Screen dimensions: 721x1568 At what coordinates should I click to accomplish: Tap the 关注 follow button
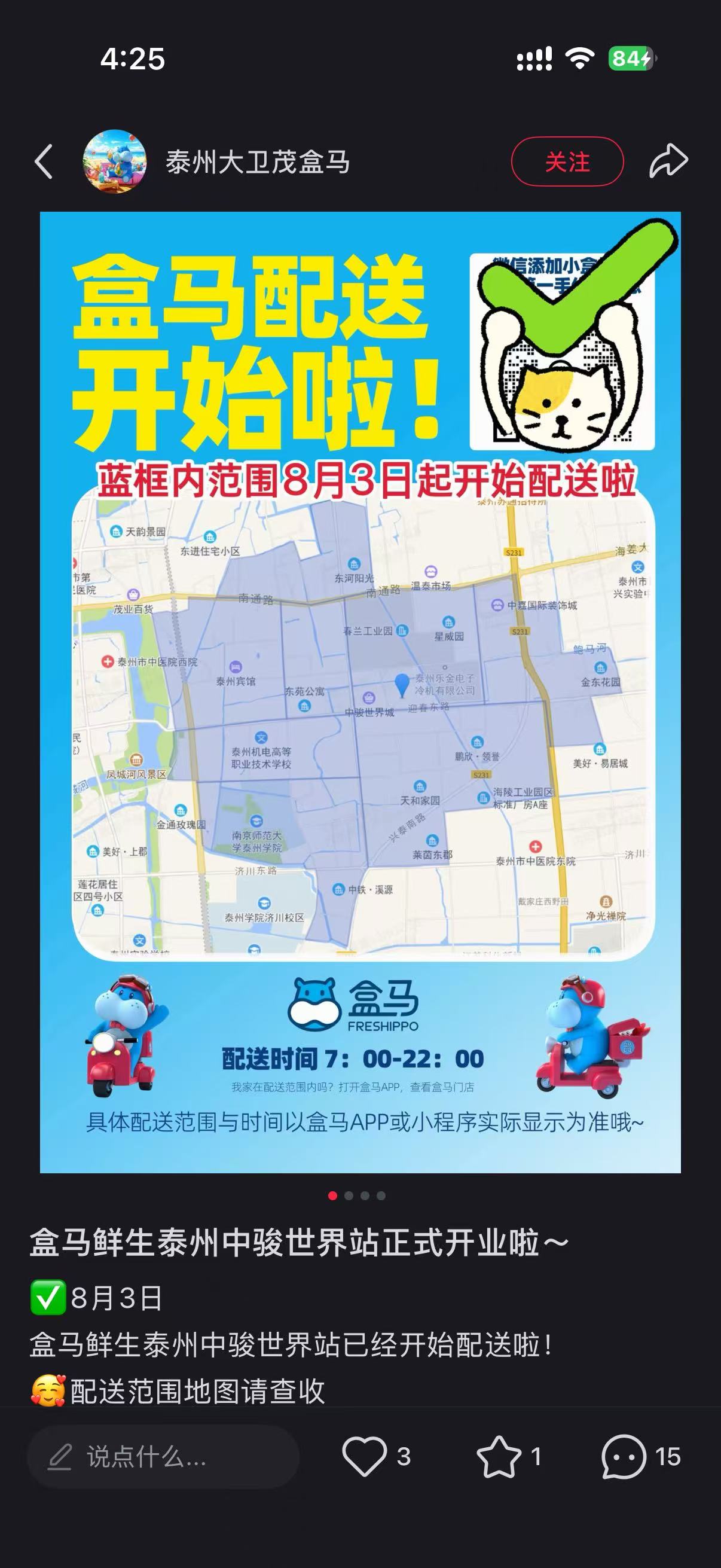567,162
